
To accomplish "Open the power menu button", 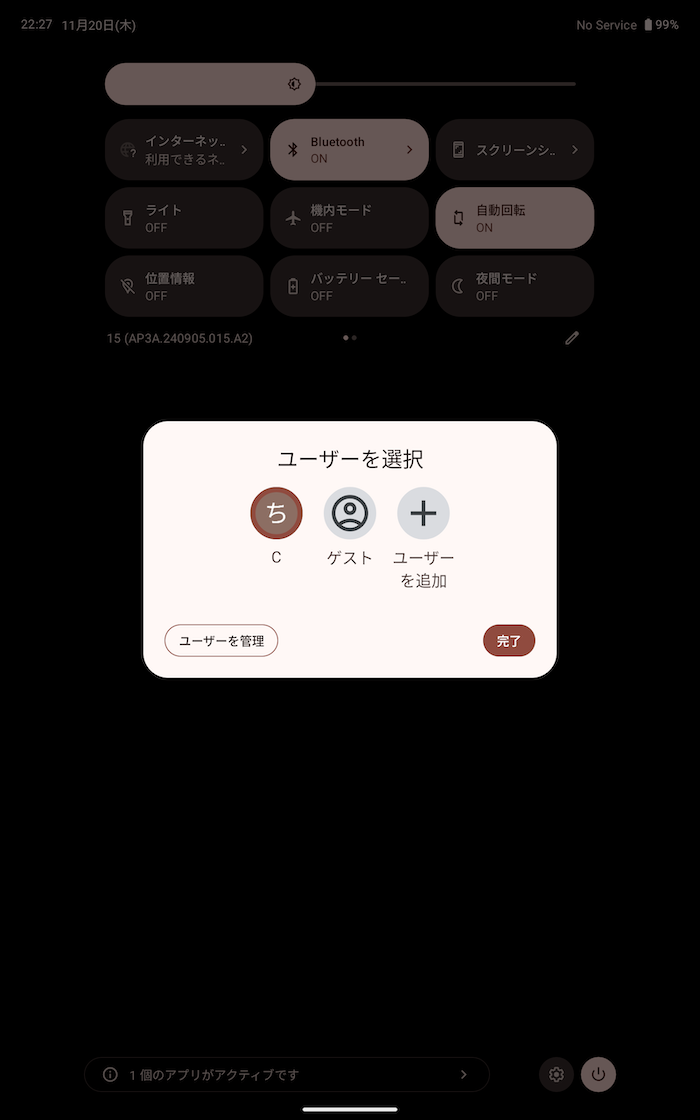I will click(598, 1074).
